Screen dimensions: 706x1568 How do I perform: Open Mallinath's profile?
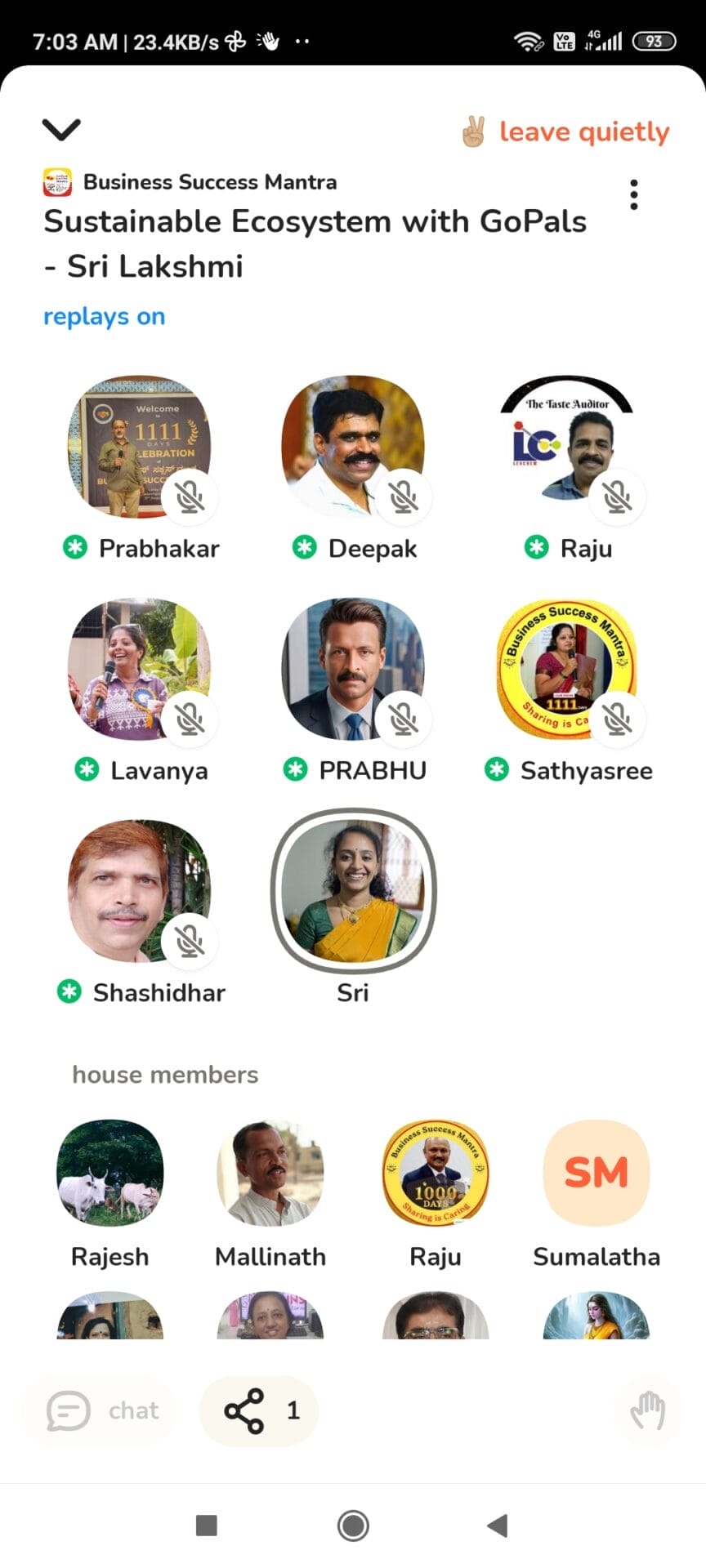(x=270, y=1173)
